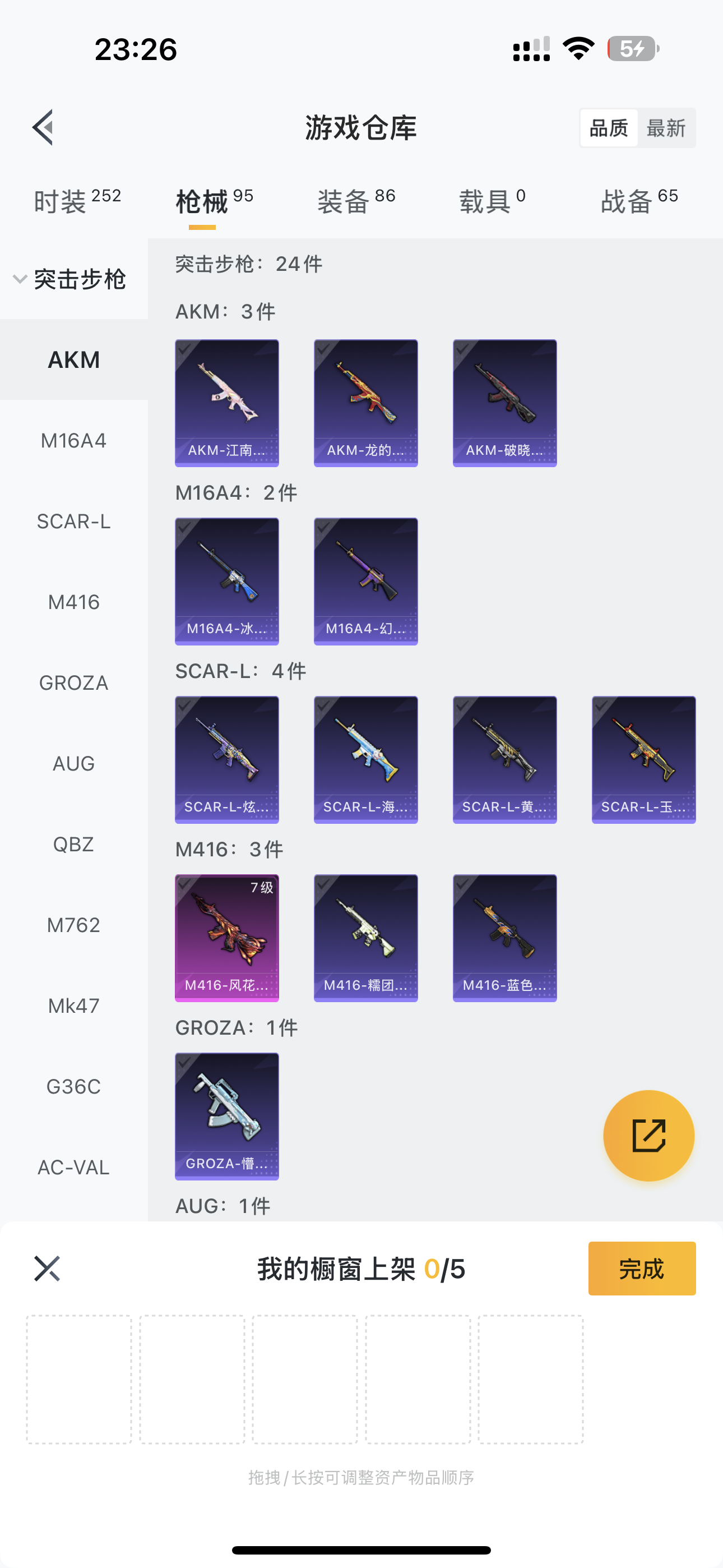Image resolution: width=723 pixels, height=1568 pixels.
Task: Confirm showcase with 完成 button
Action: (641, 1269)
